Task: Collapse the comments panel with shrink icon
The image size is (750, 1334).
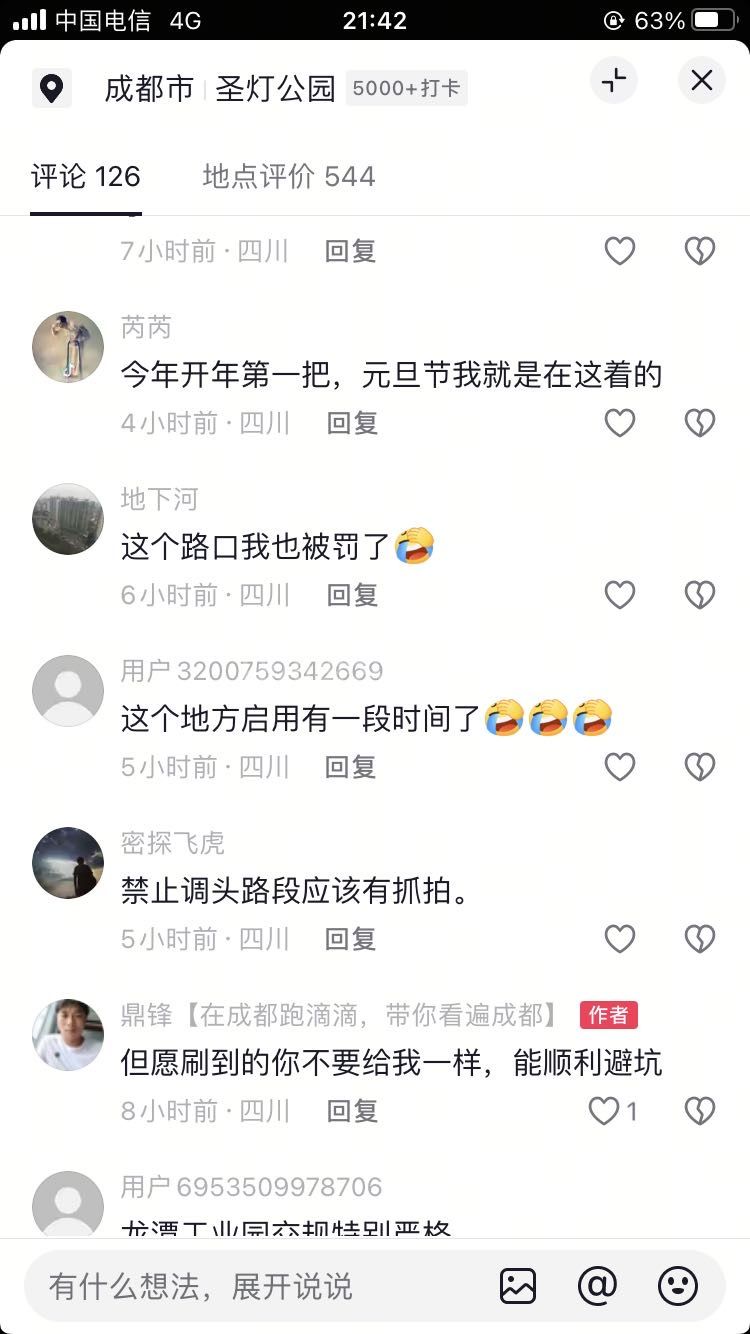Action: pos(614,81)
